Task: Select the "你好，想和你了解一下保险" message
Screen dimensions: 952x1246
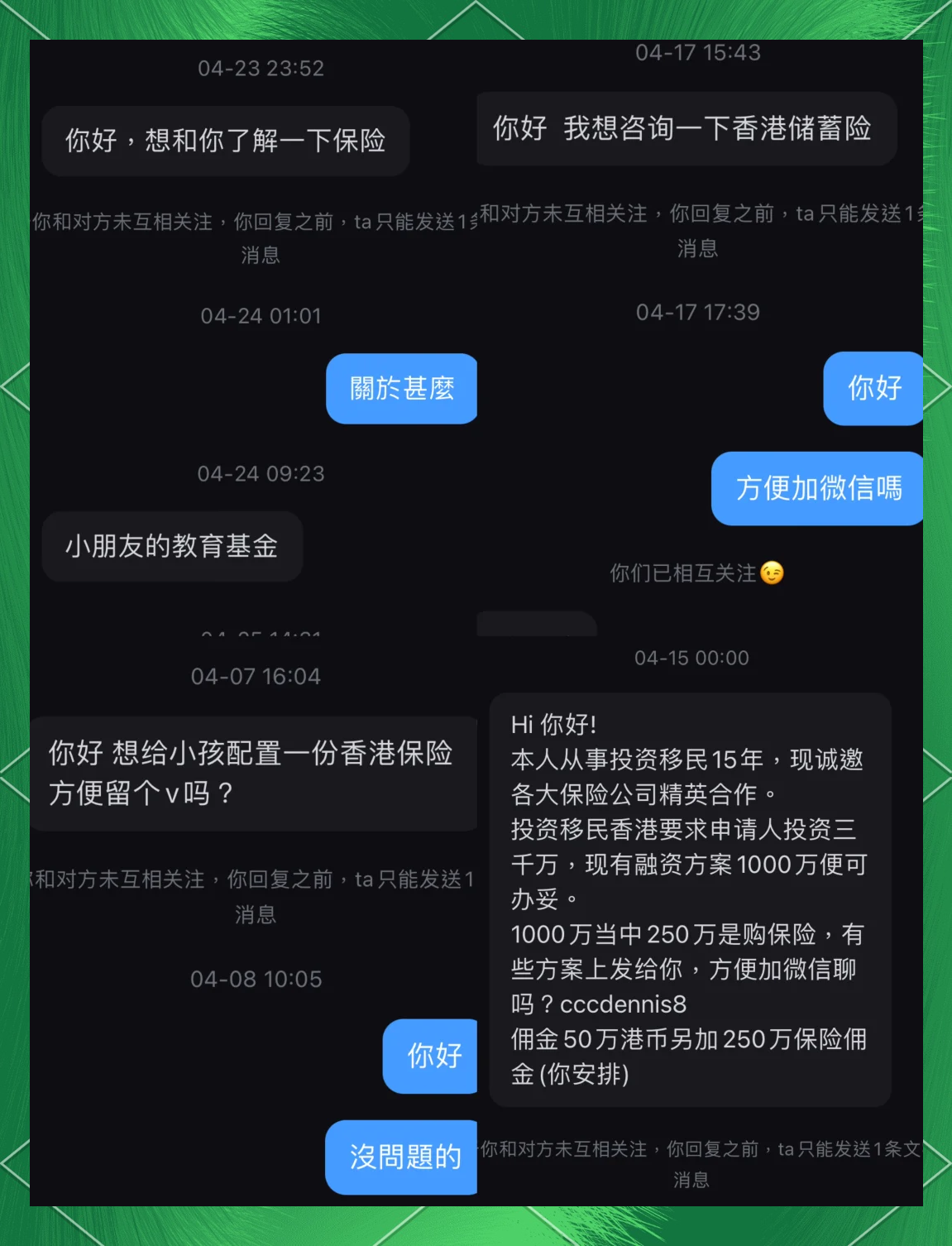Action: click(x=225, y=141)
